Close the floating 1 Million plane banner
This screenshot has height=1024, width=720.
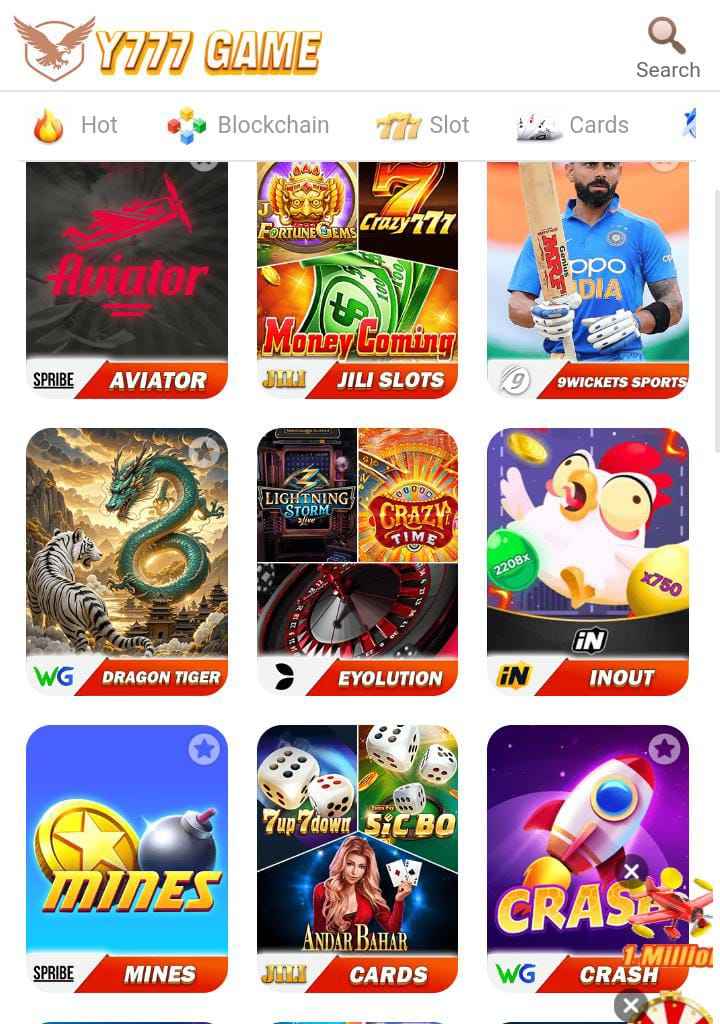click(x=632, y=871)
